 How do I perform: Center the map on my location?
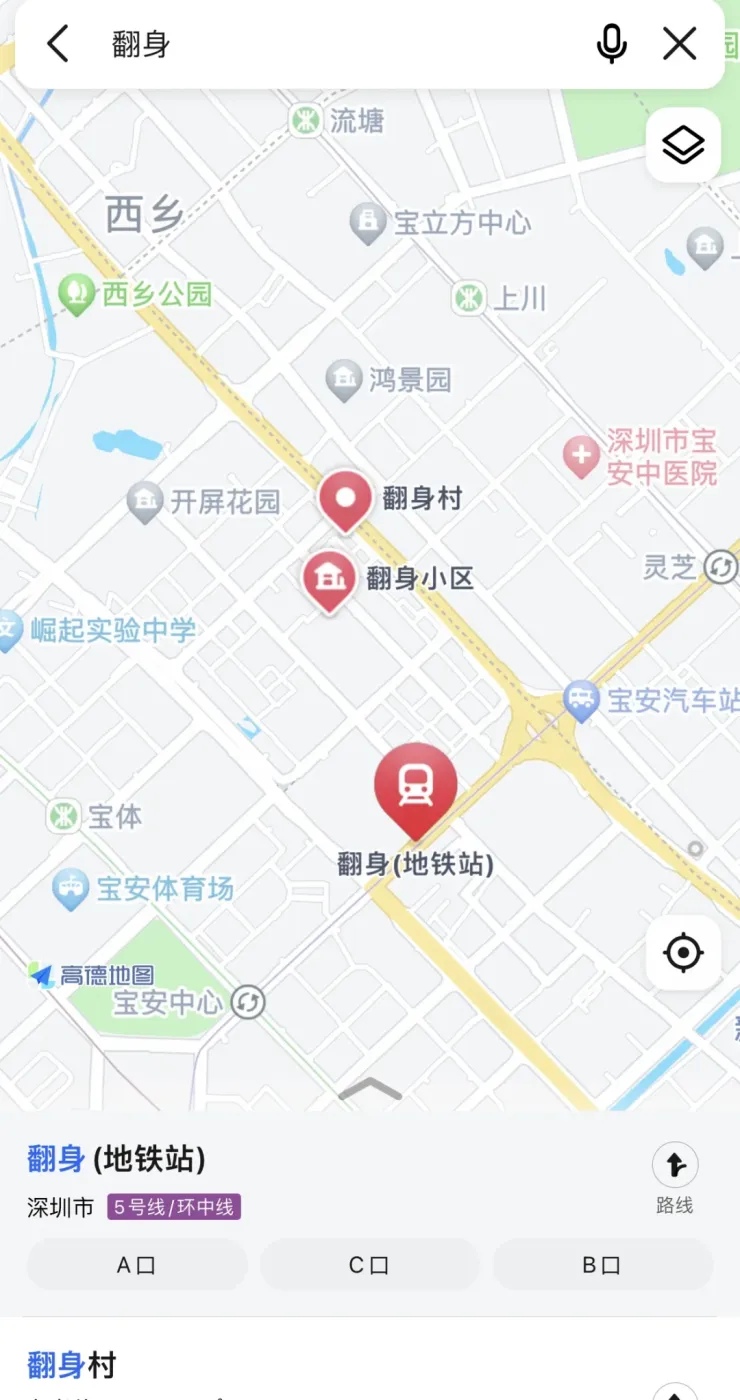click(683, 953)
